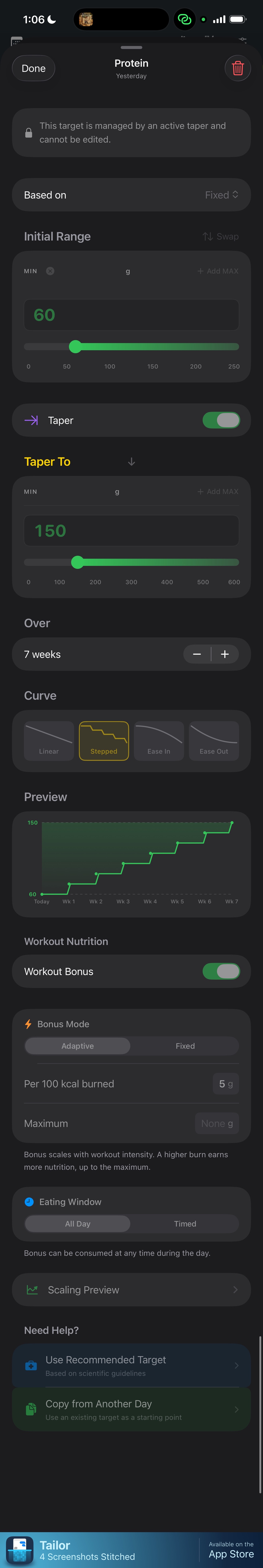This screenshot has height=1568, width=263.
Task: Open Copy from Another Day
Action: pyautogui.click(x=131, y=1409)
